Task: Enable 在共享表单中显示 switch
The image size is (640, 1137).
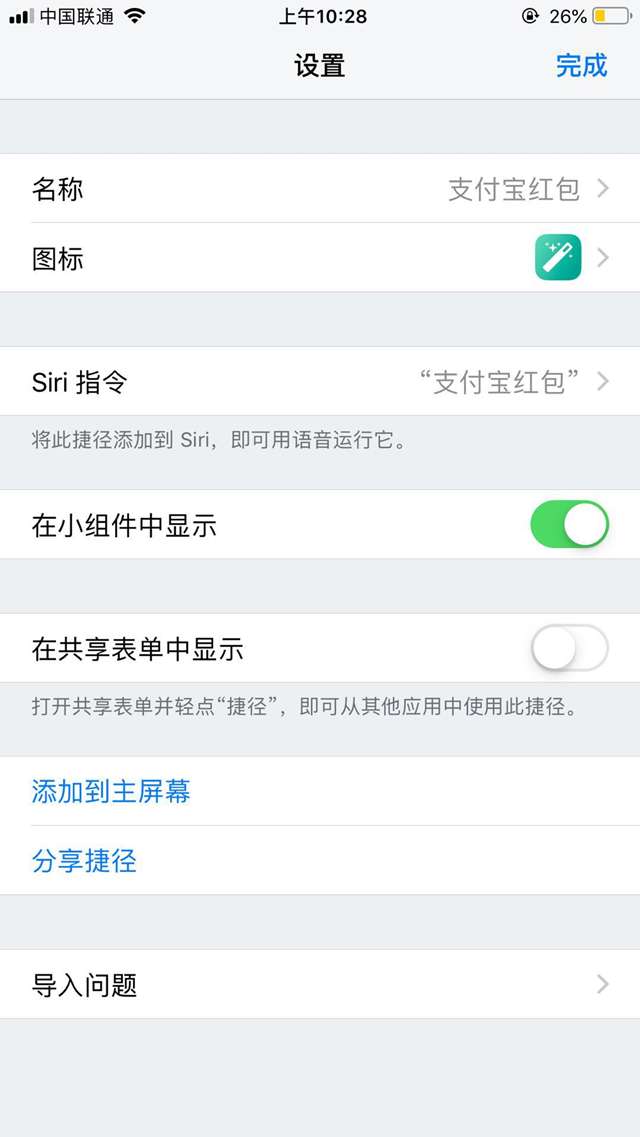Action: coord(569,649)
